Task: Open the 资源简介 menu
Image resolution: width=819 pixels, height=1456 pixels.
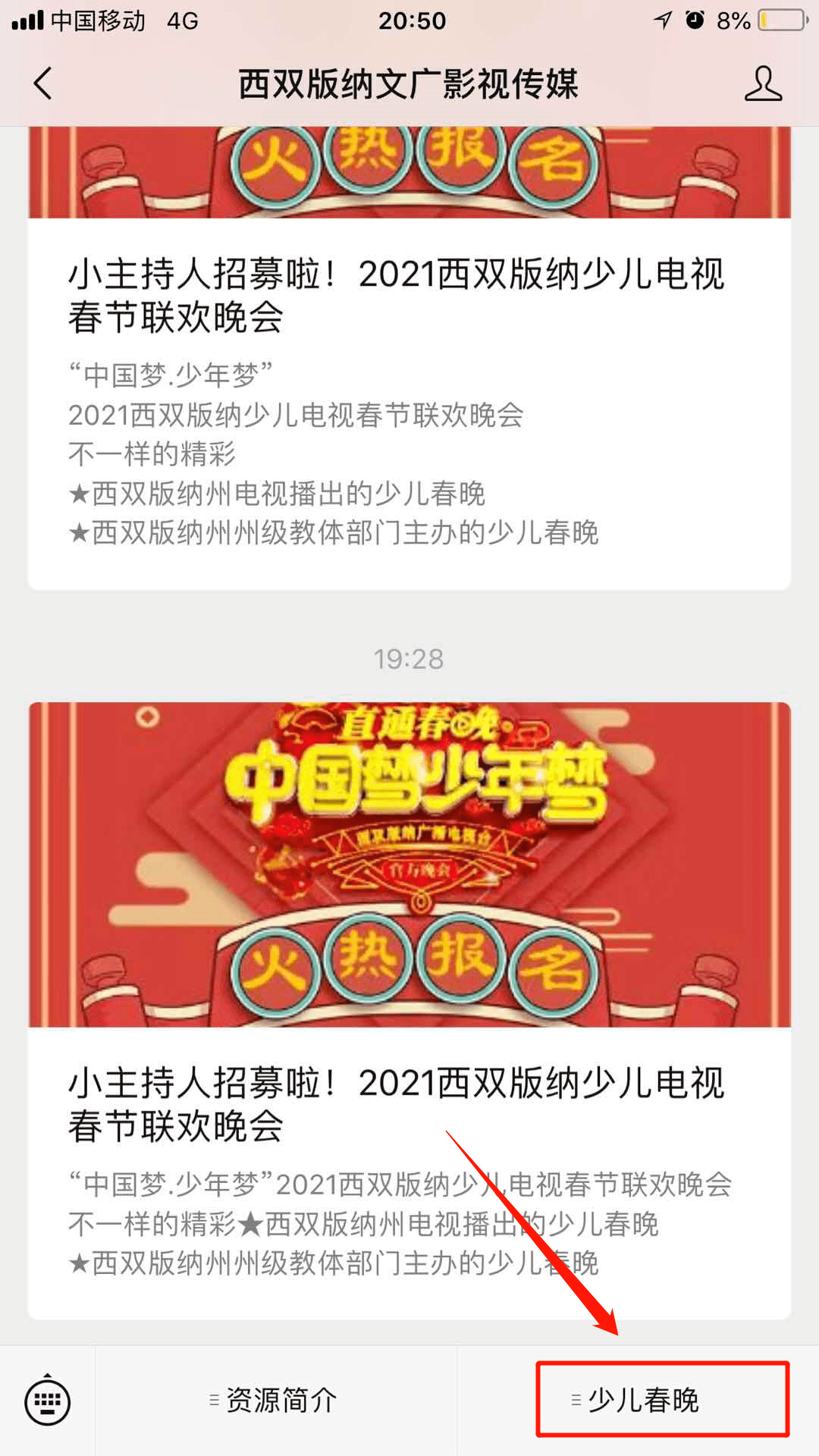Action: click(276, 1401)
